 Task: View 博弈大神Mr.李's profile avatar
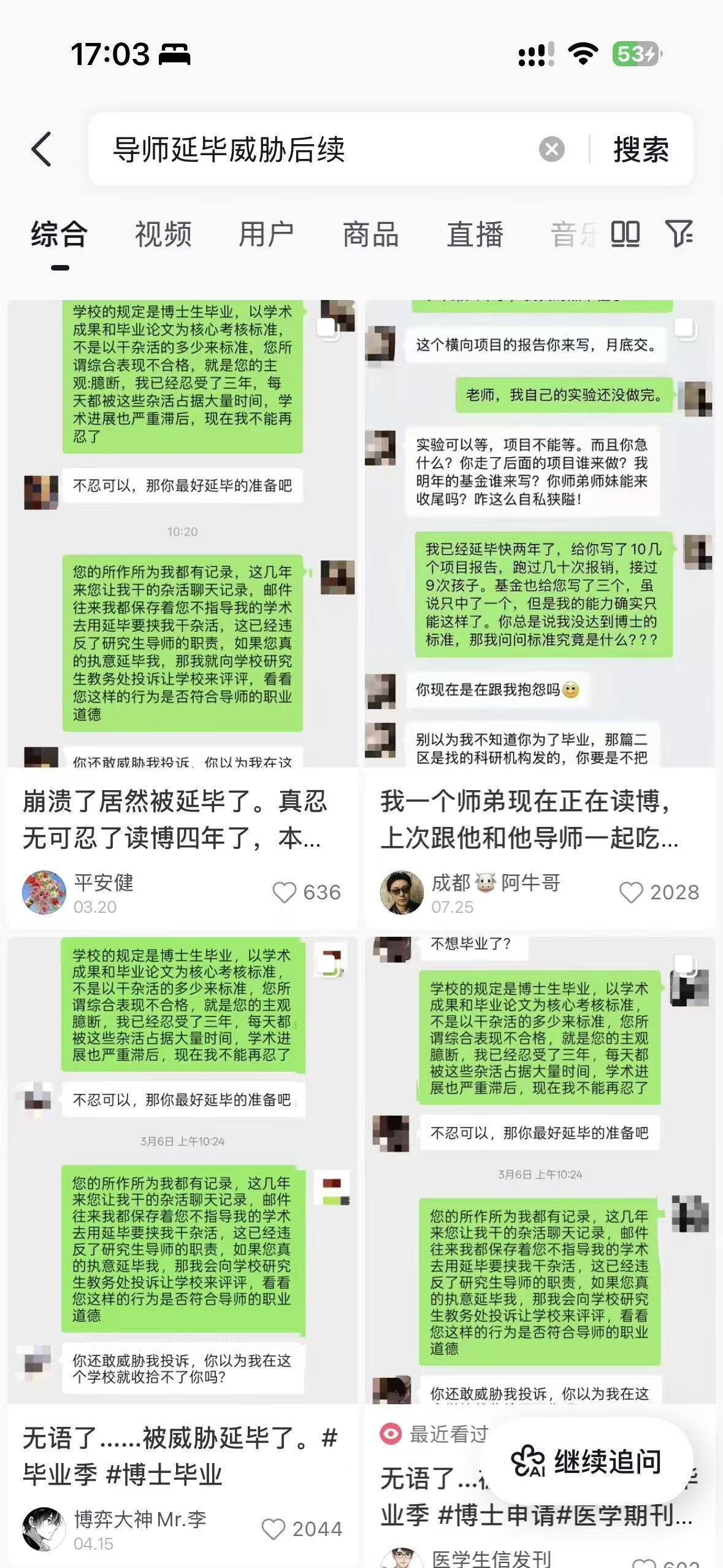[44, 1529]
